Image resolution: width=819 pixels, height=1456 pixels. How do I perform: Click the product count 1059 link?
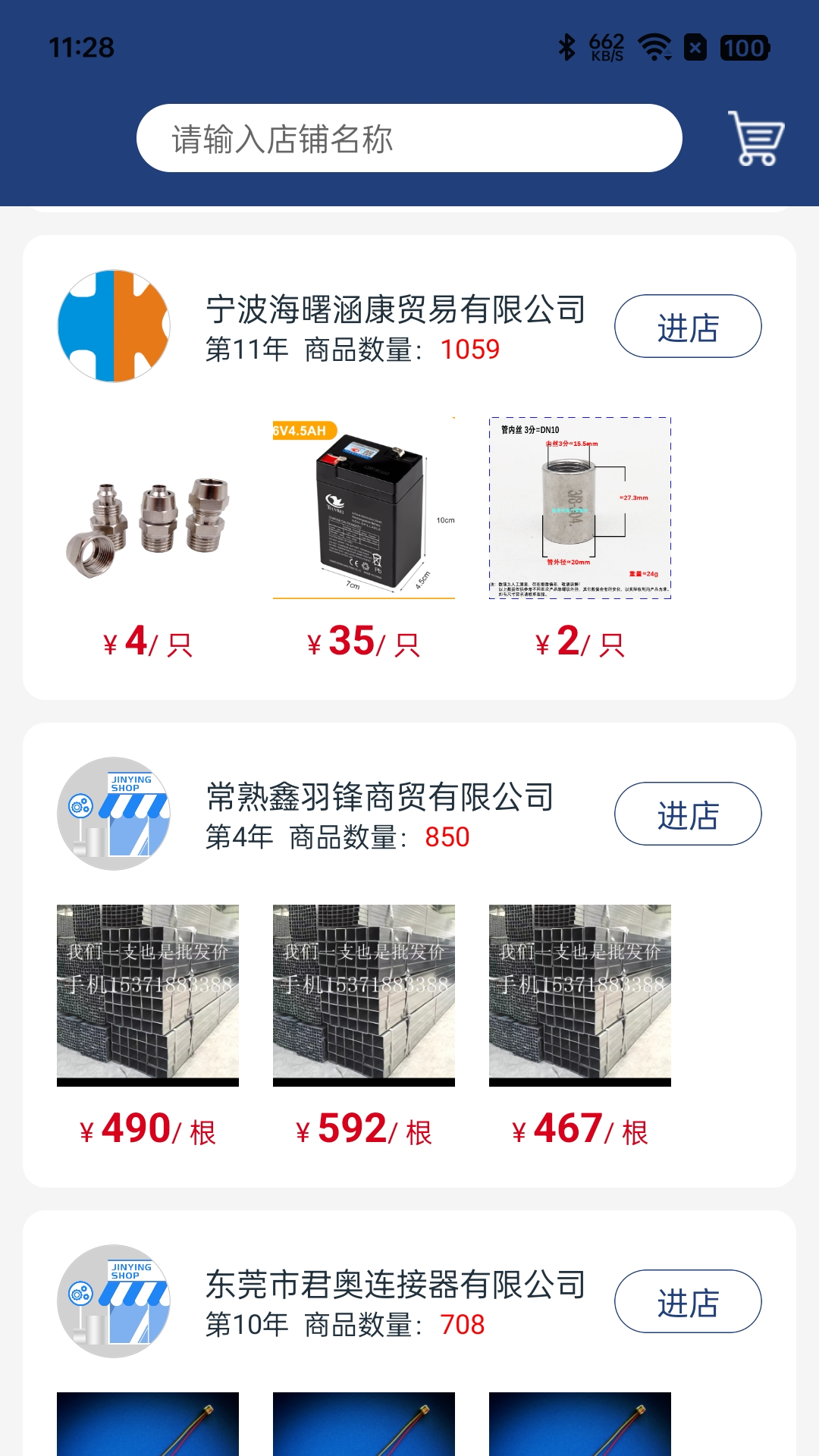470,350
